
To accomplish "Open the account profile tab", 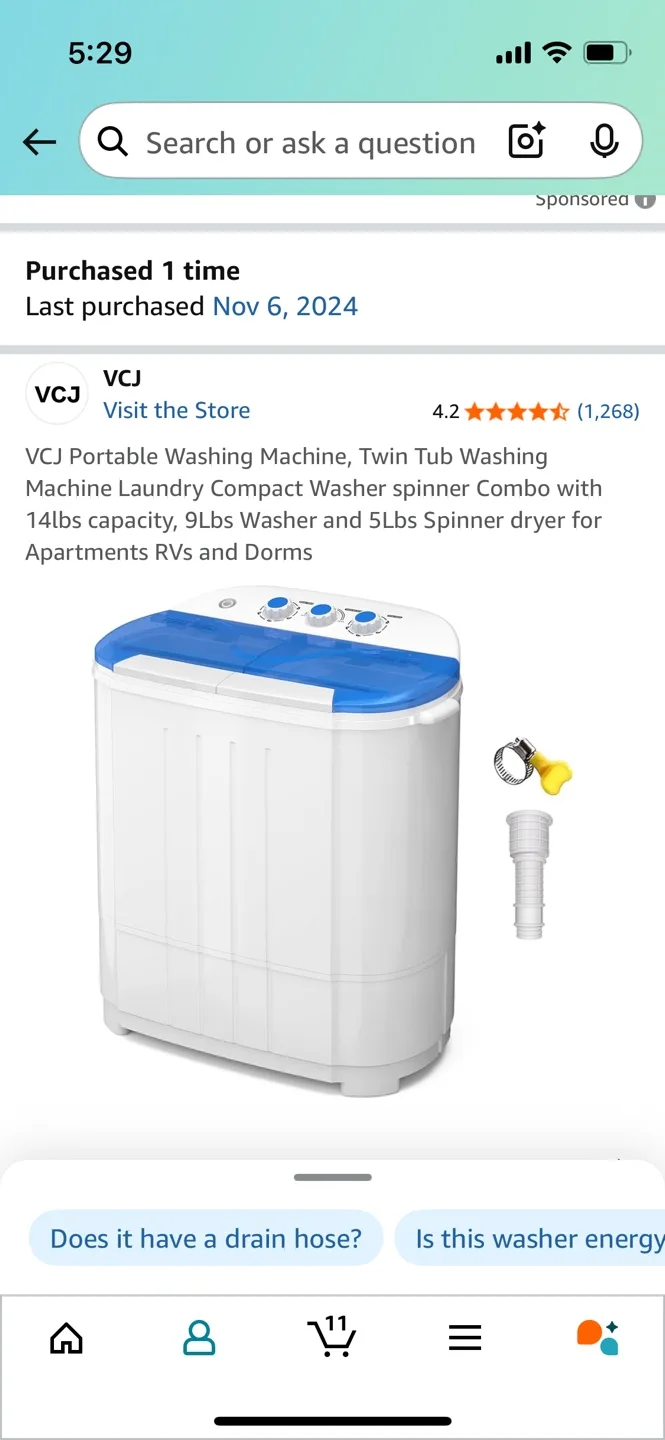I will tap(199, 1337).
